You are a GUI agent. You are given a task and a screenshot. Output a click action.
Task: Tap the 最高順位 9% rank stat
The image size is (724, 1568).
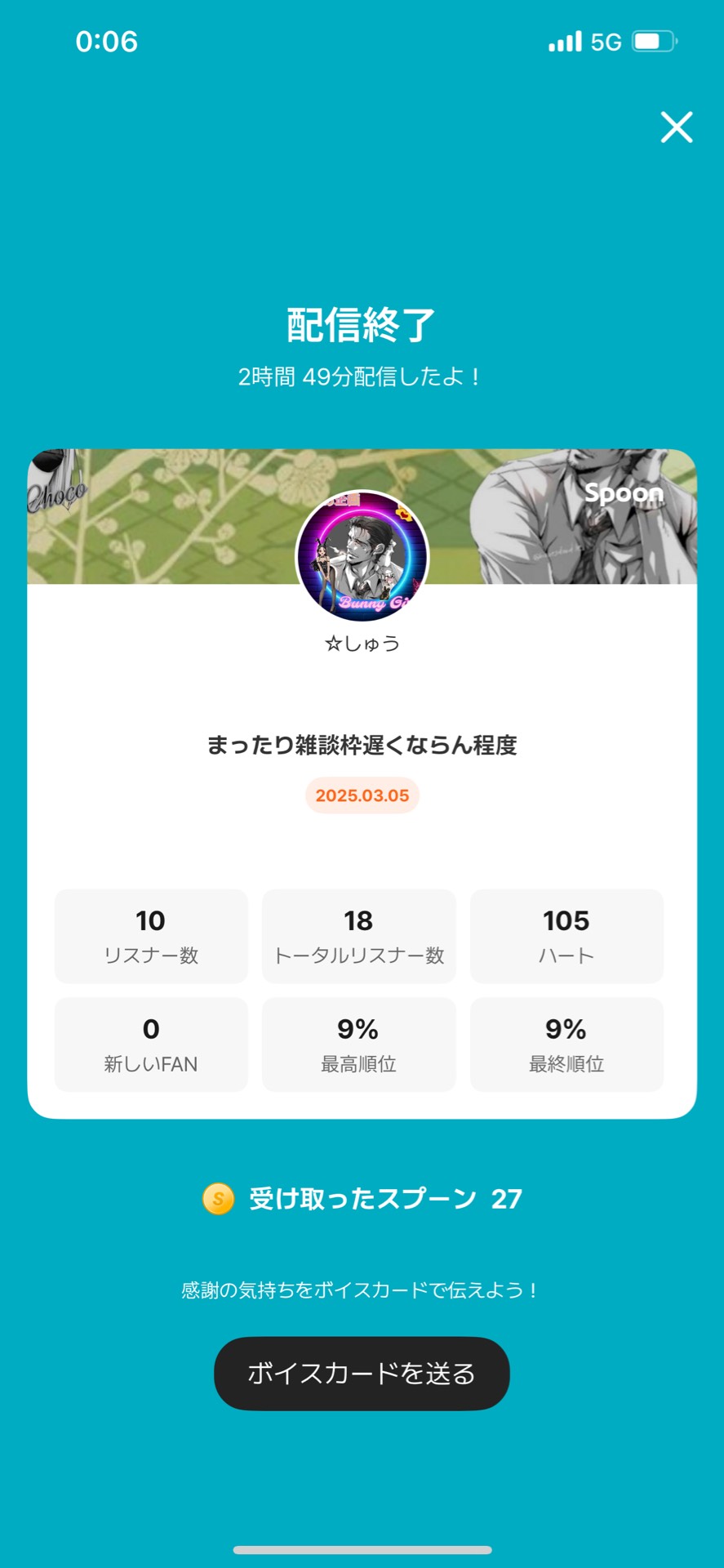point(358,1045)
